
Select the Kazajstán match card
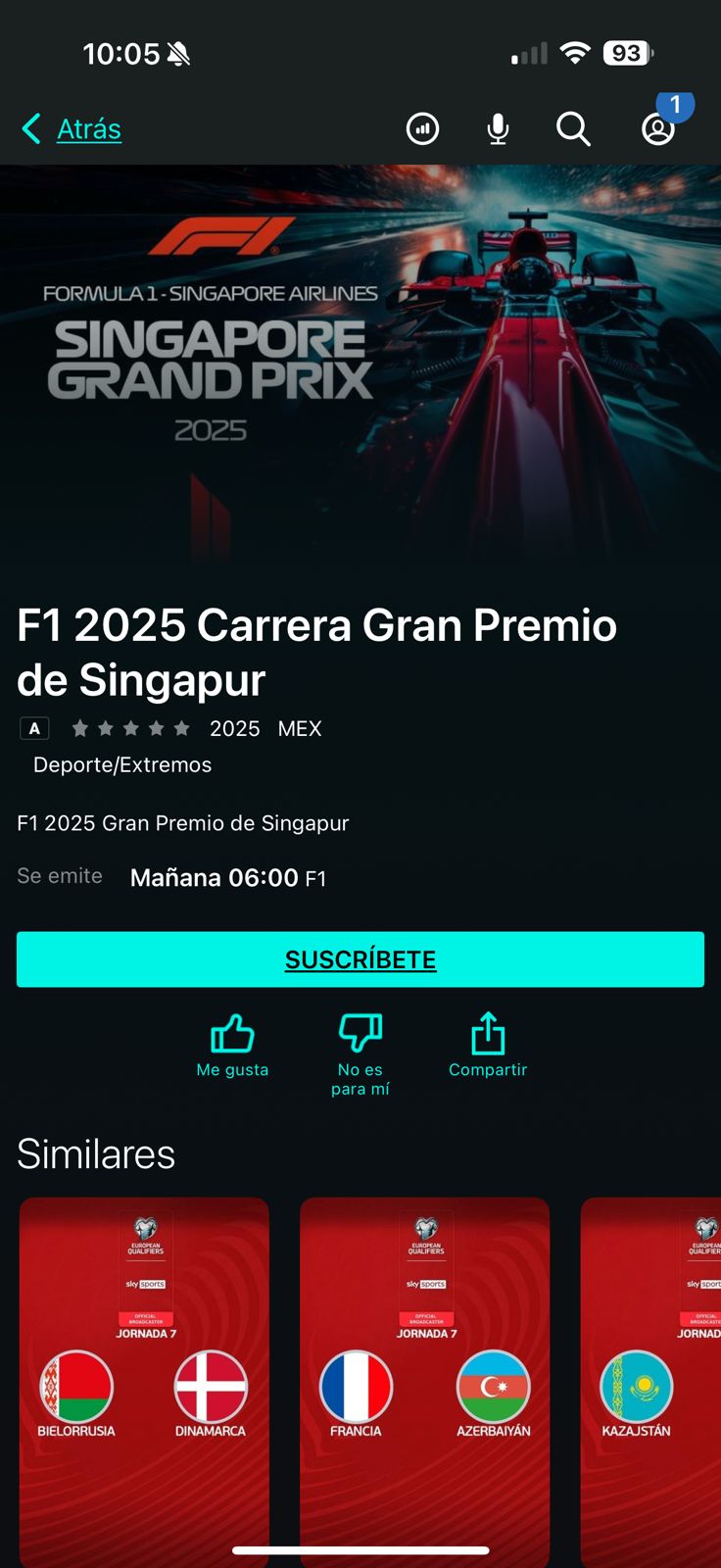pyautogui.click(x=651, y=1372)
